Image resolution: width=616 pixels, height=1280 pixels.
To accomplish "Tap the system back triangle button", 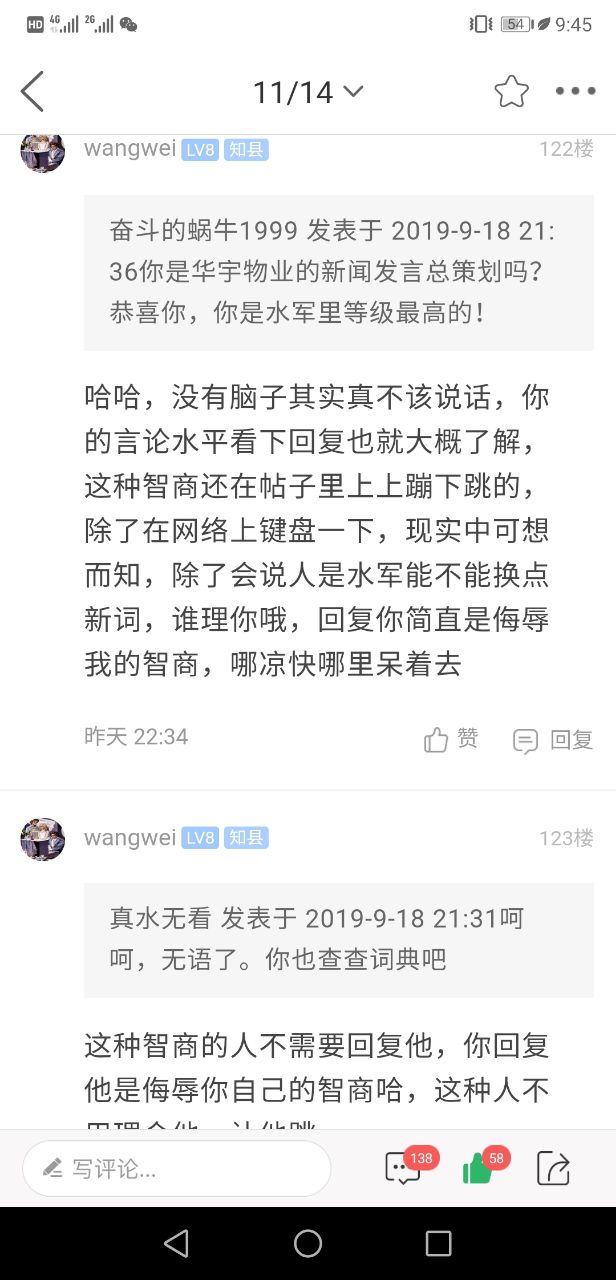I will (176, 1243).
